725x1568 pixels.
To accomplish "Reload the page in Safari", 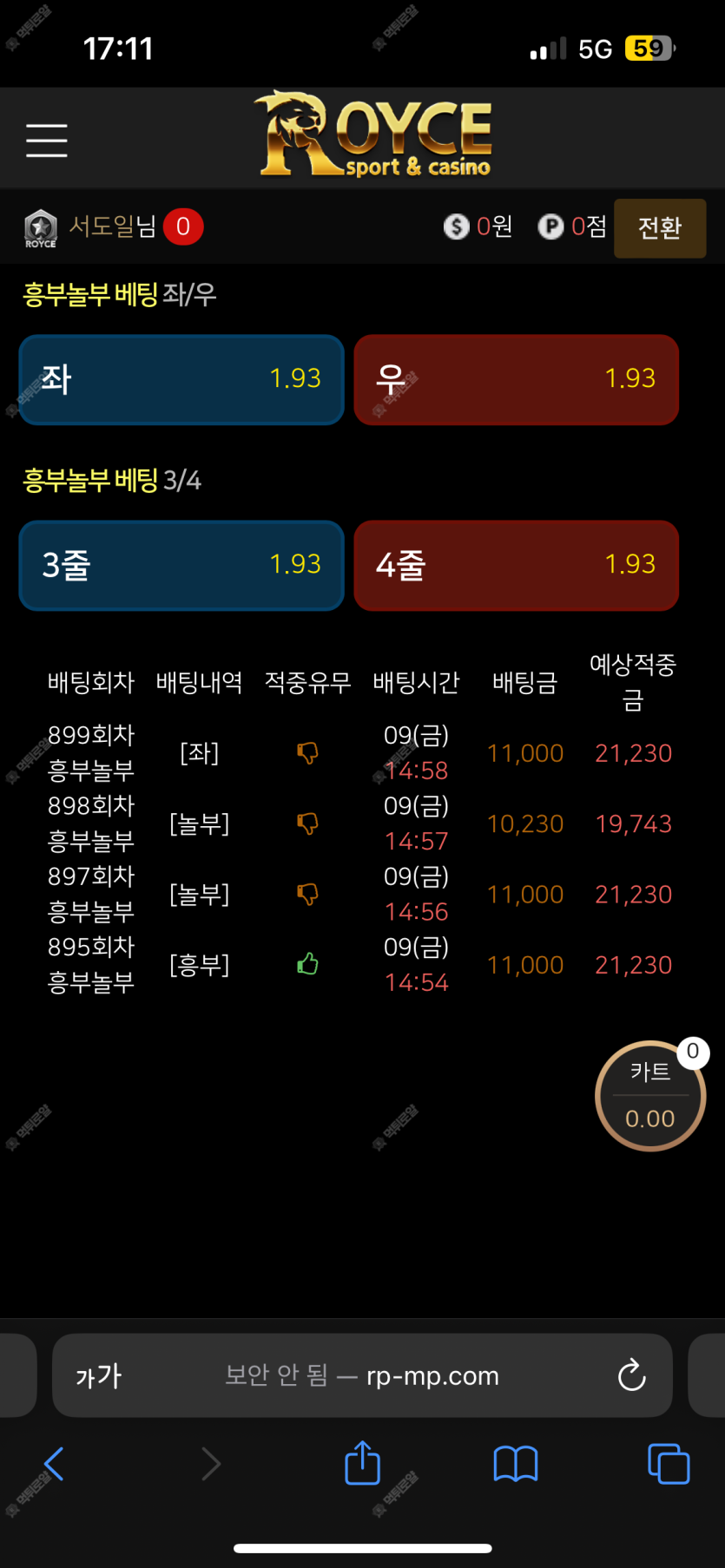I will tap(631, 1374).
